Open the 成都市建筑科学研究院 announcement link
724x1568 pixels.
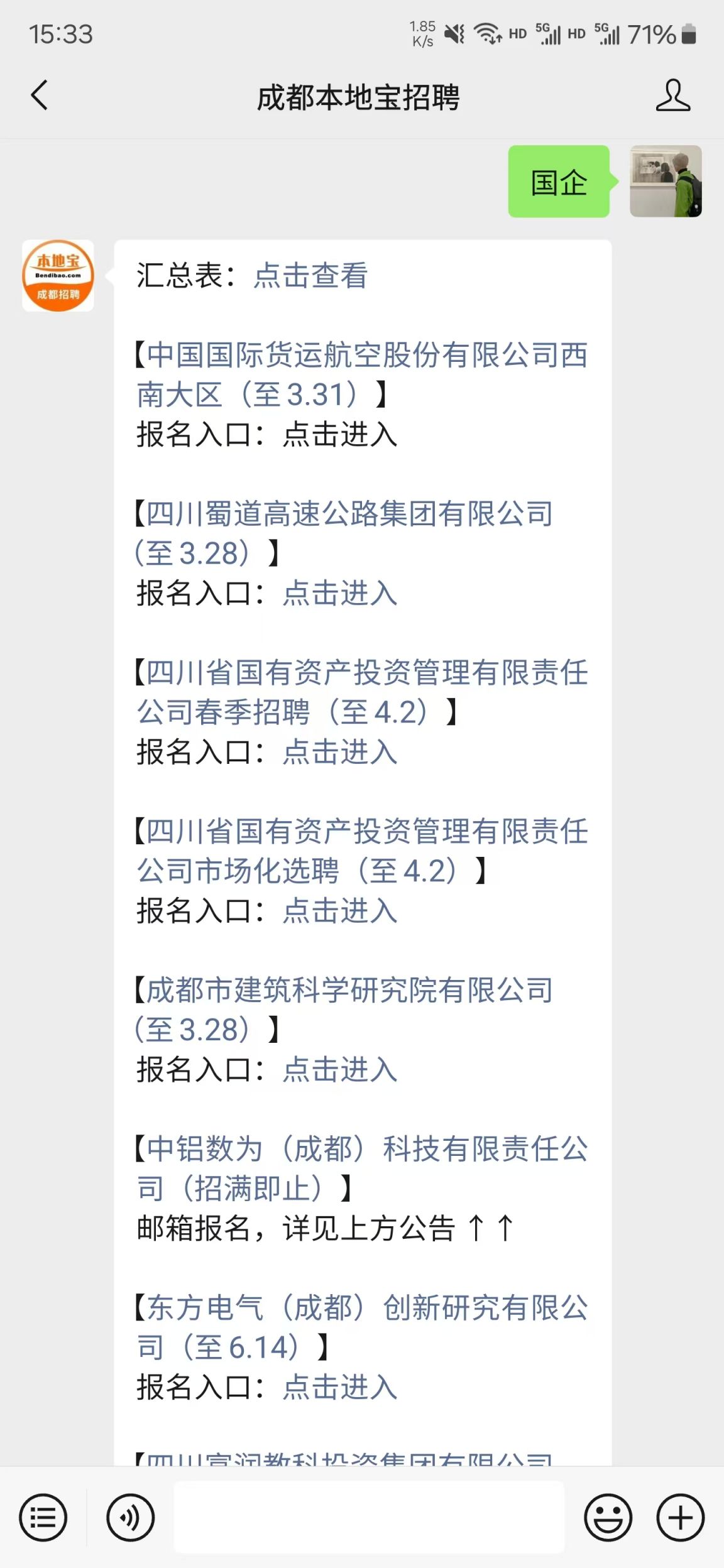[x=343, y=1010]
